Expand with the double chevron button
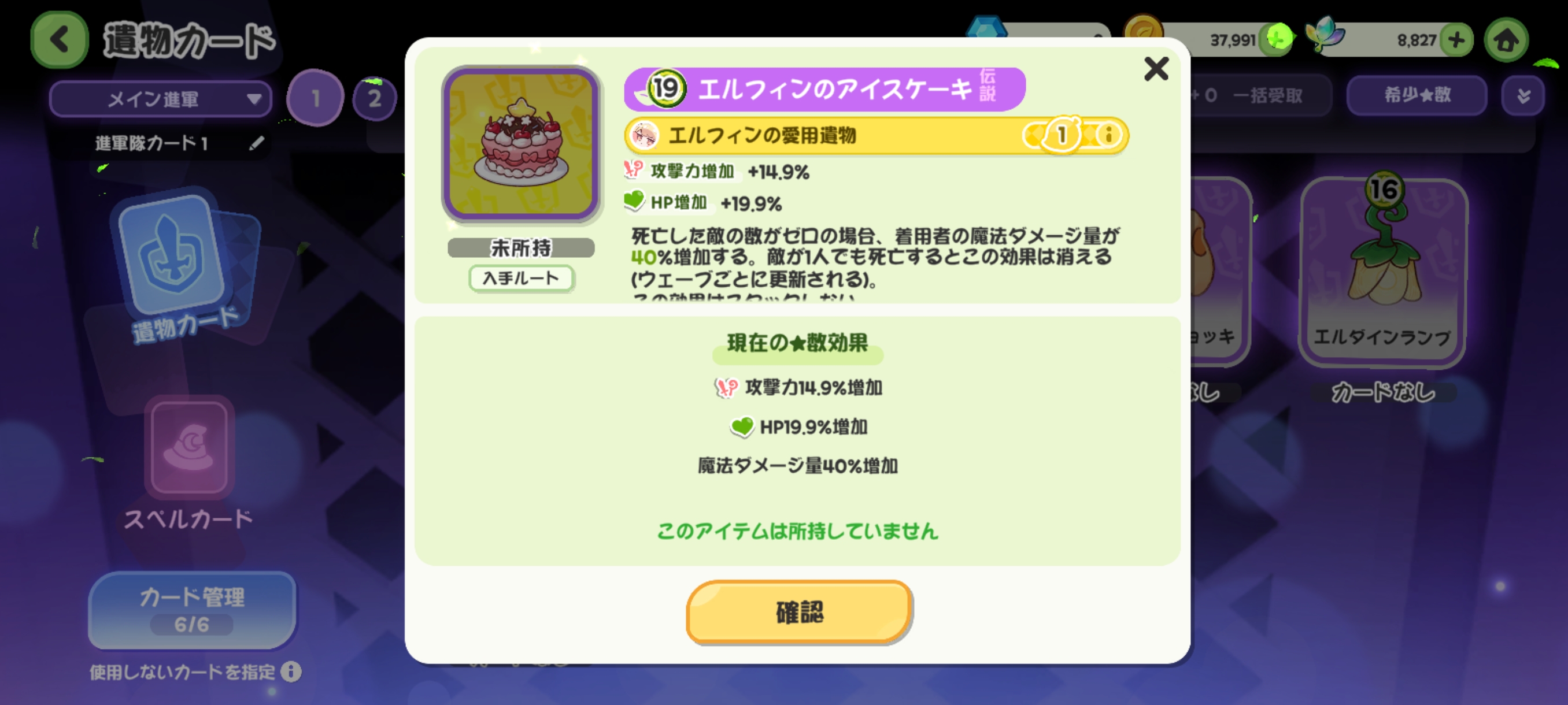 (1523, 95)
